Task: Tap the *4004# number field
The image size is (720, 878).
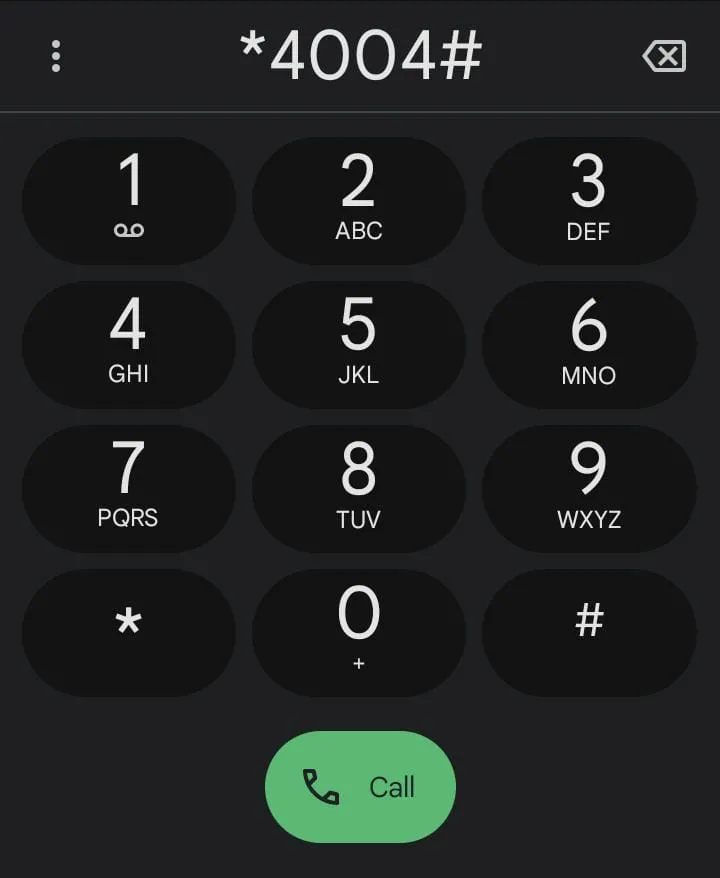Action: tap(360, 56)
